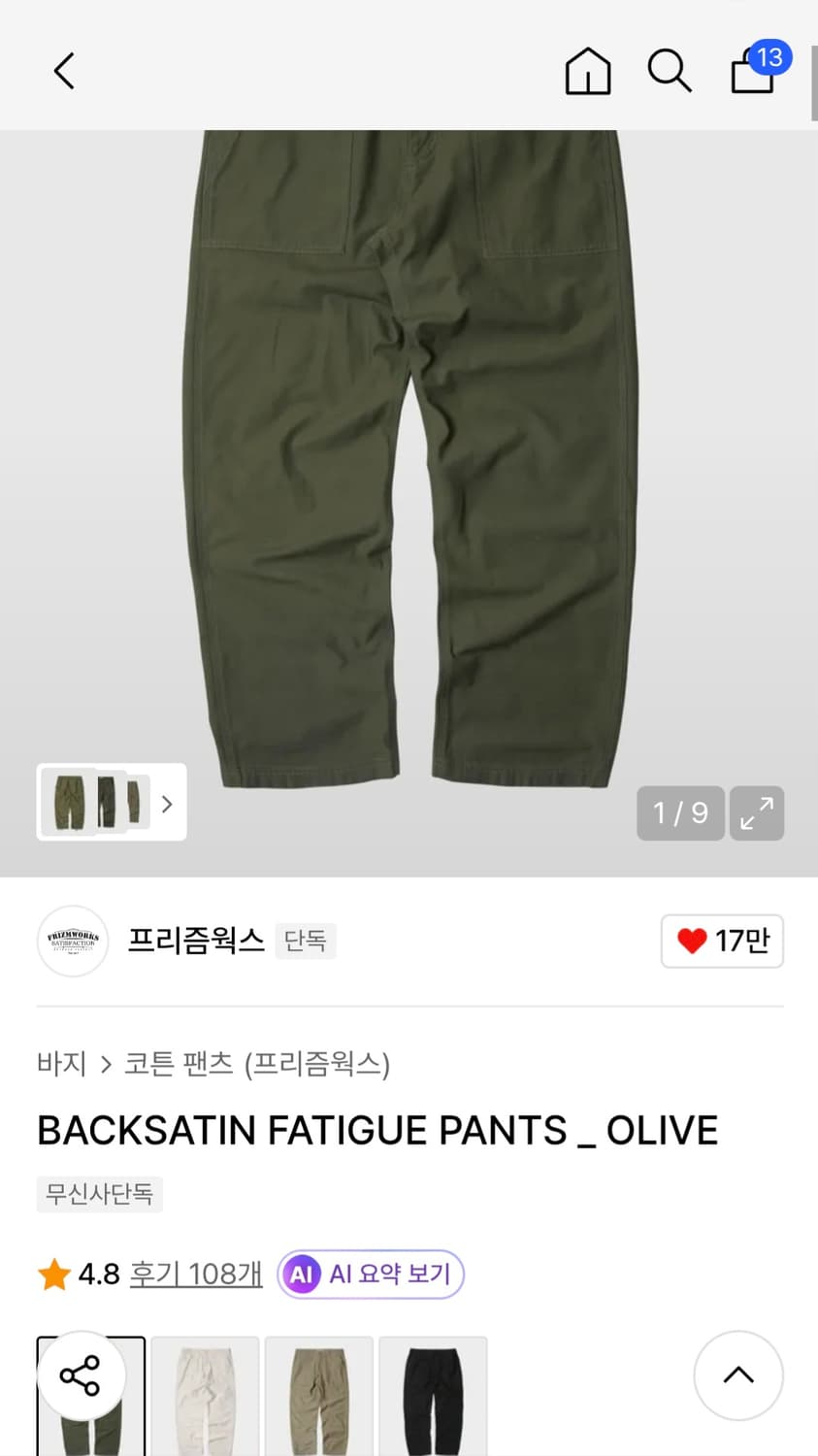Tap the 1/9 image page indicator

680,813
